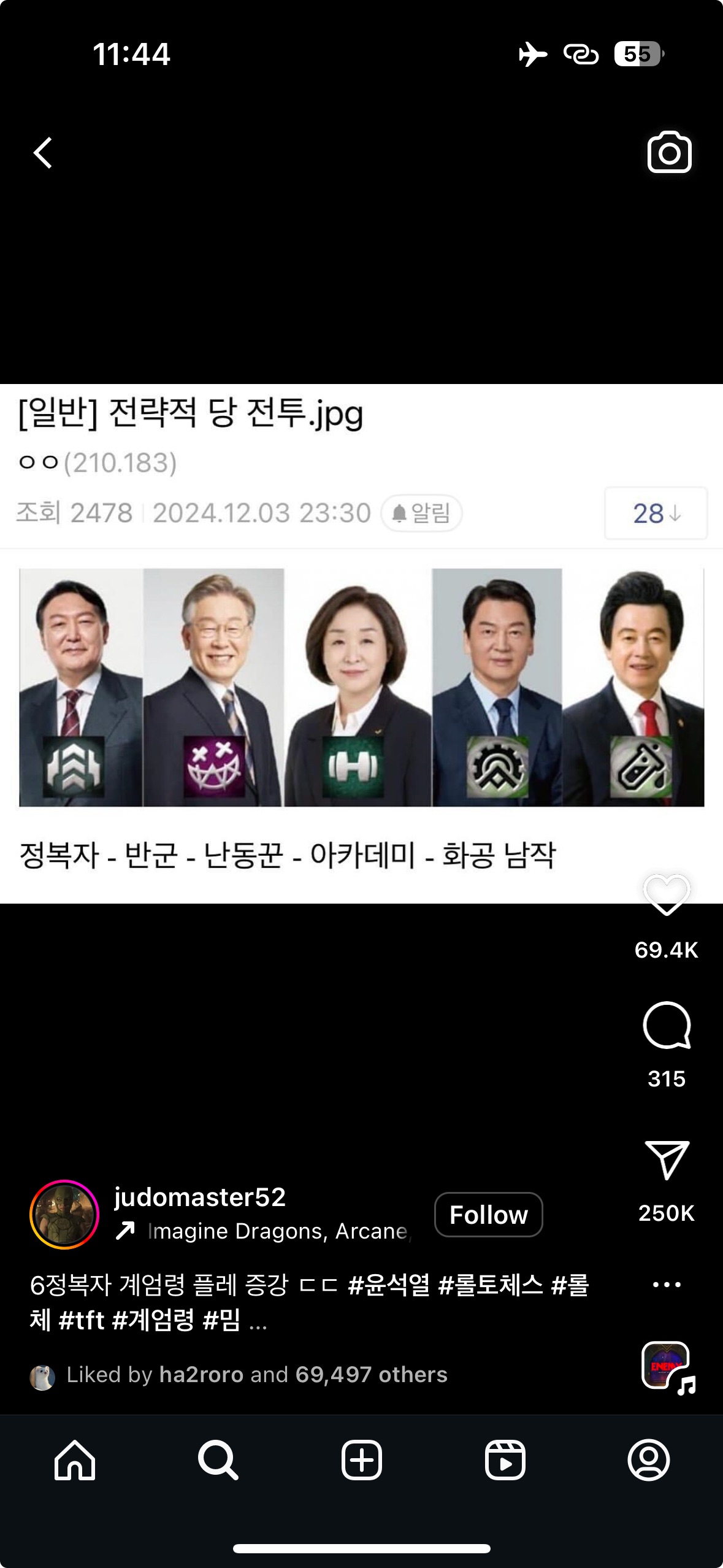
Task: Open the camera icon at top right
Action: tap(669, 153)
